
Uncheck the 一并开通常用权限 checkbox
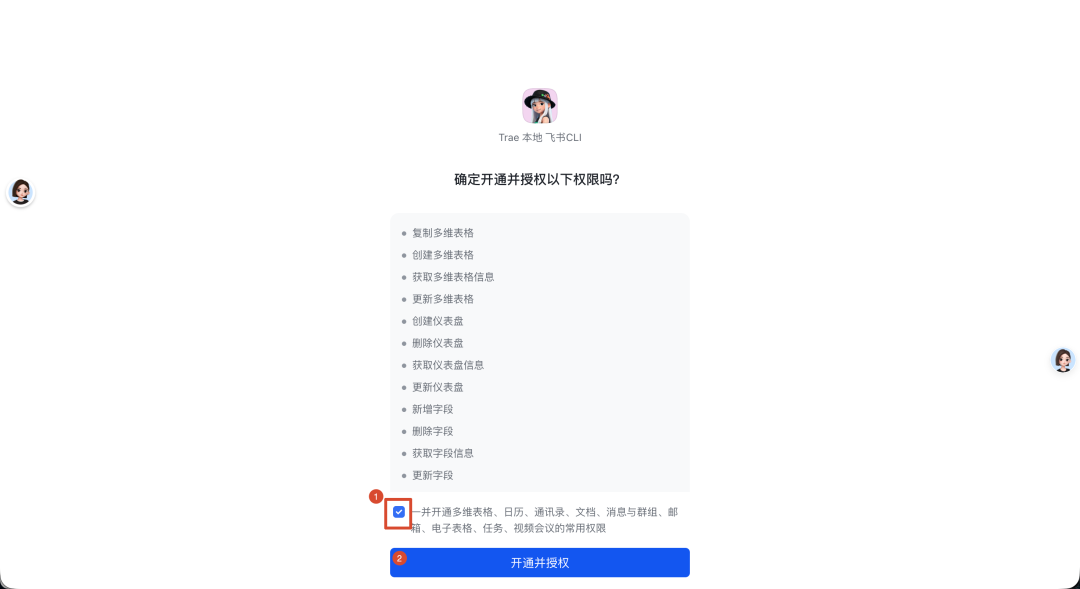point(399,512)
